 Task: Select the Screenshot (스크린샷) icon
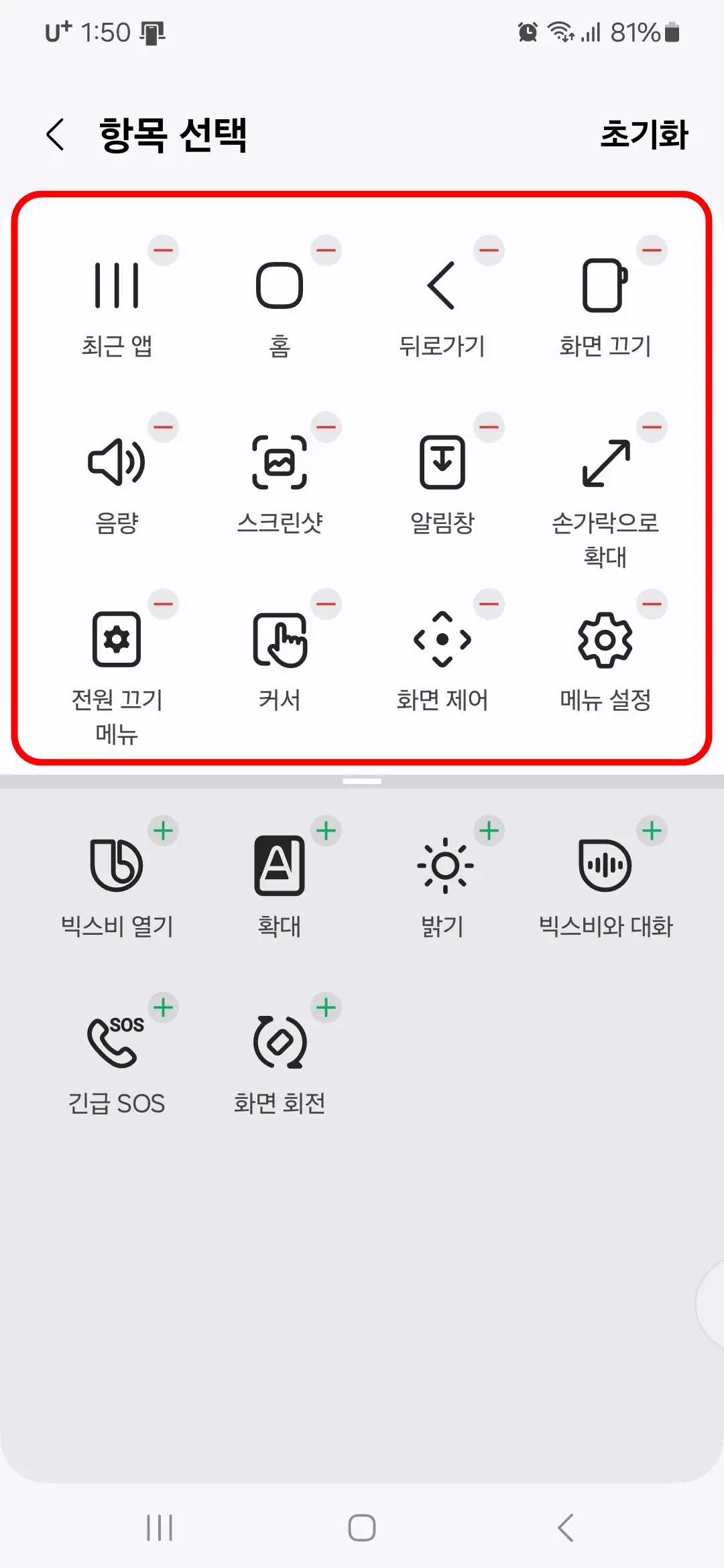pyautogui.click(x=280, y=462)
